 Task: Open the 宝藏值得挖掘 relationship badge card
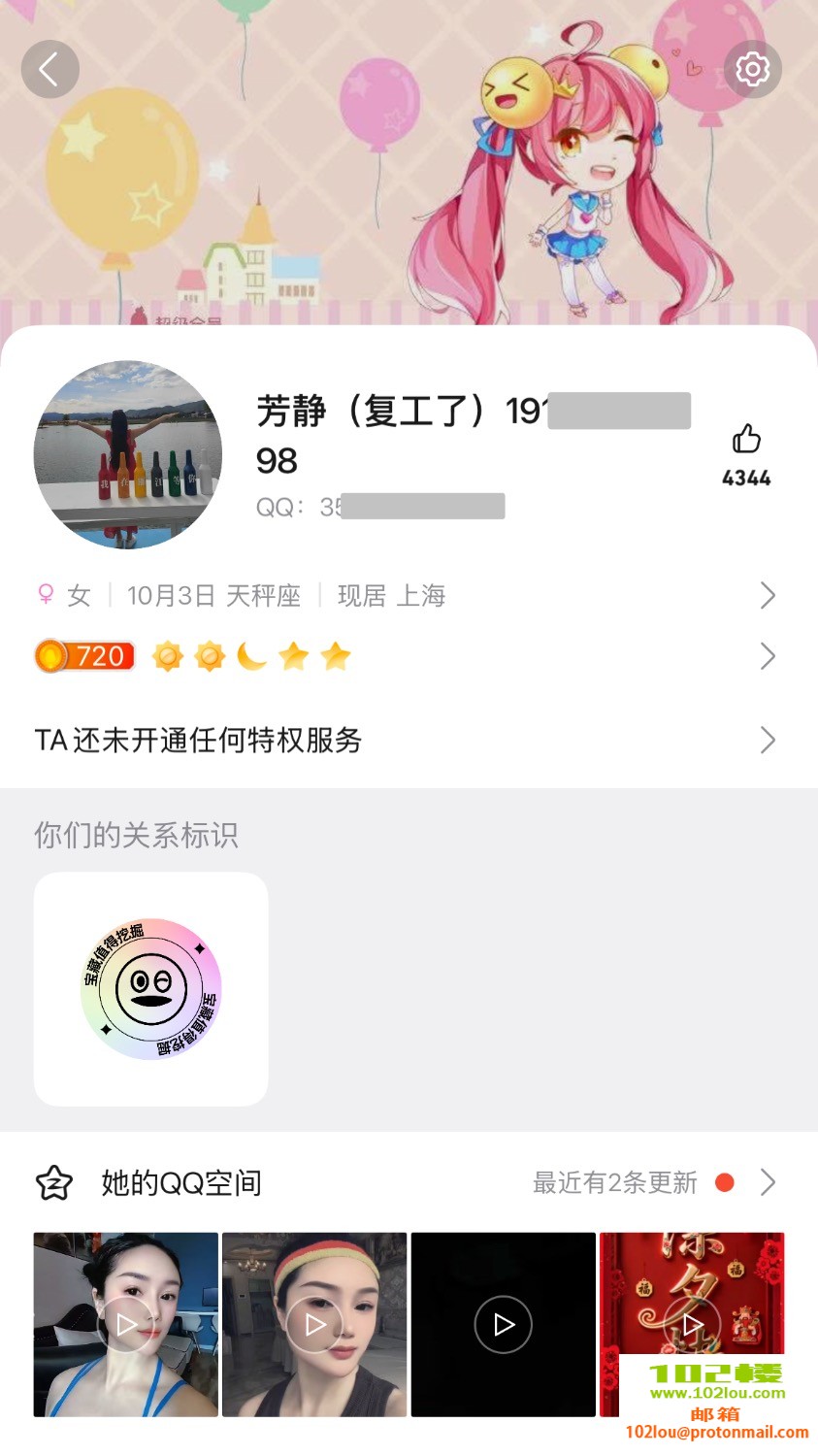tap(151, 989)
